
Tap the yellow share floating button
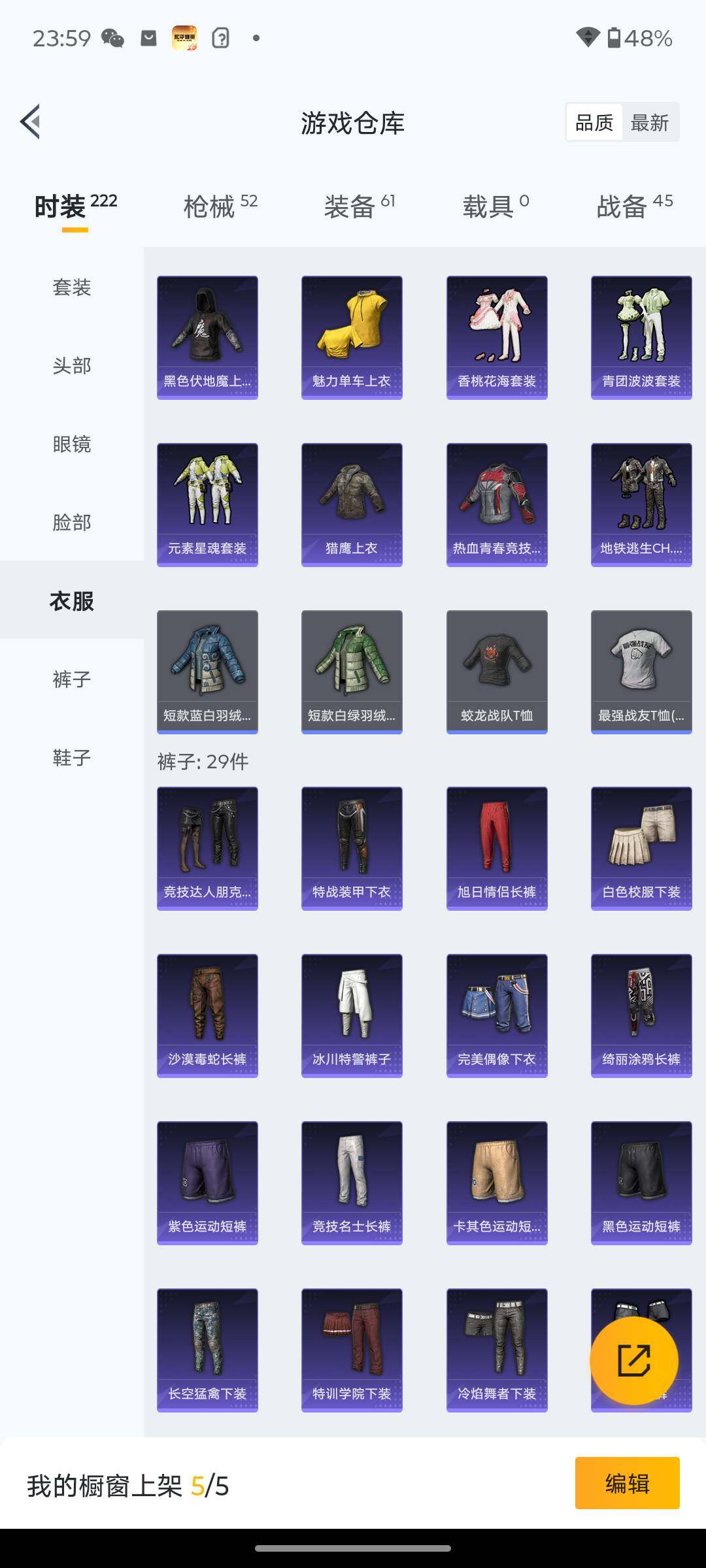(633, 1361)
